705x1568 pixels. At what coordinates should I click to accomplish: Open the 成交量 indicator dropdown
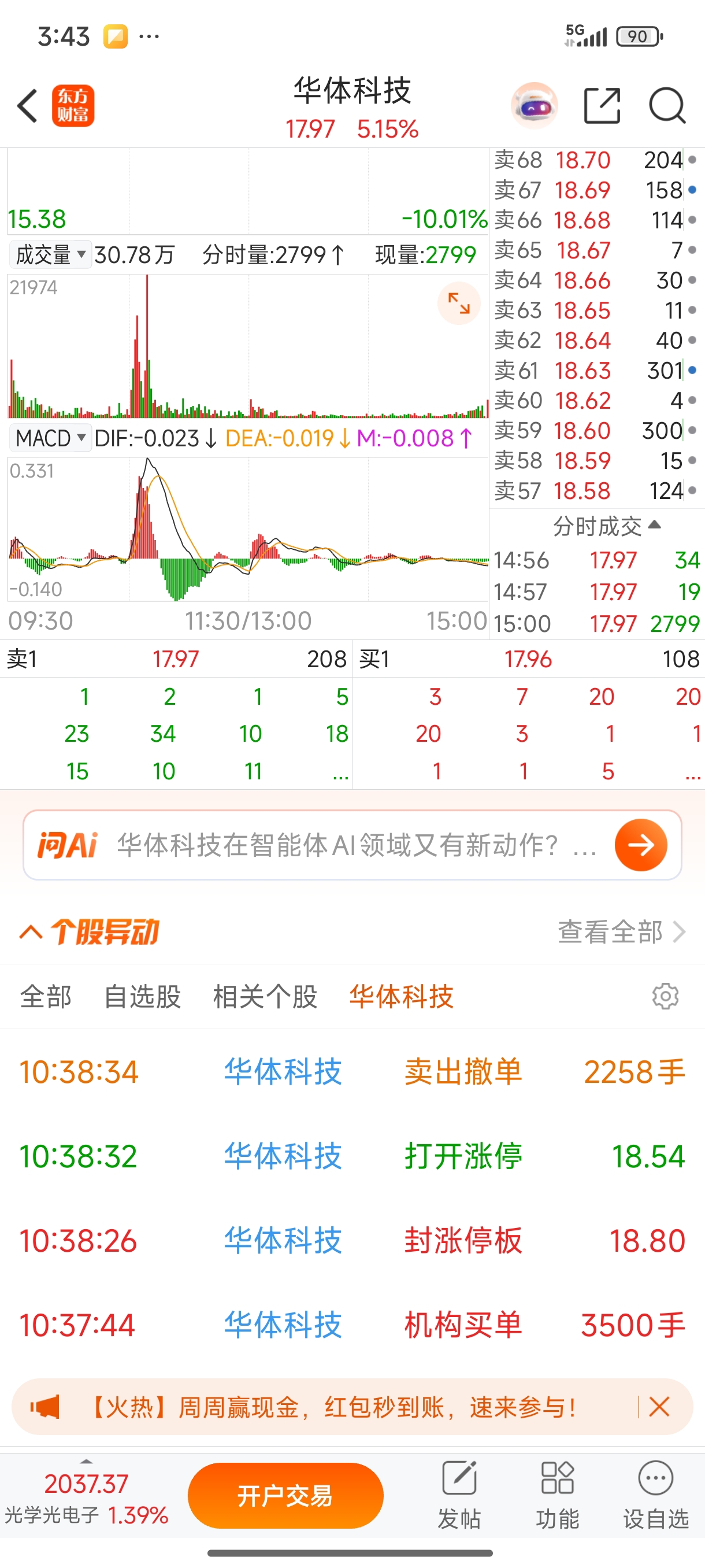[x=50, y=254]
